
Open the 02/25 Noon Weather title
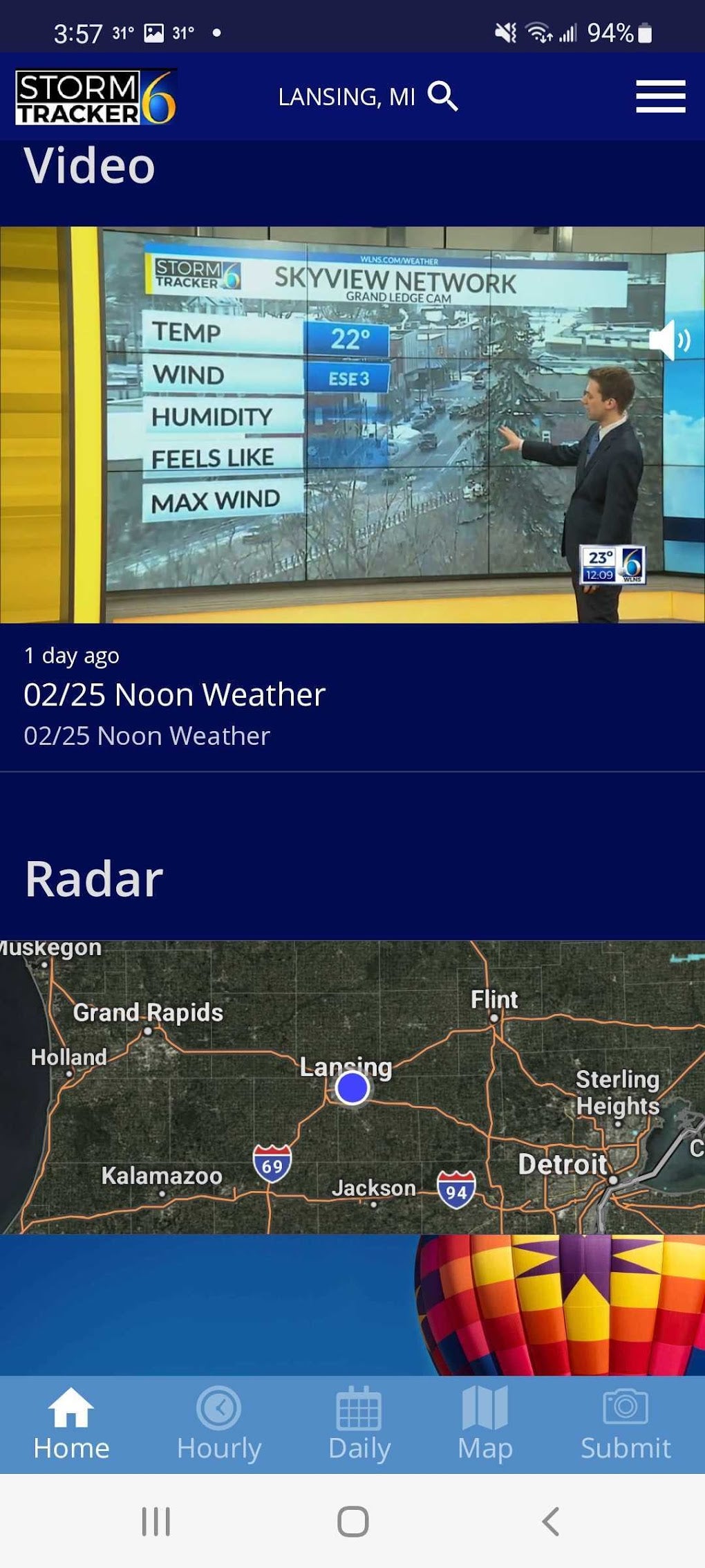(174, 694)
